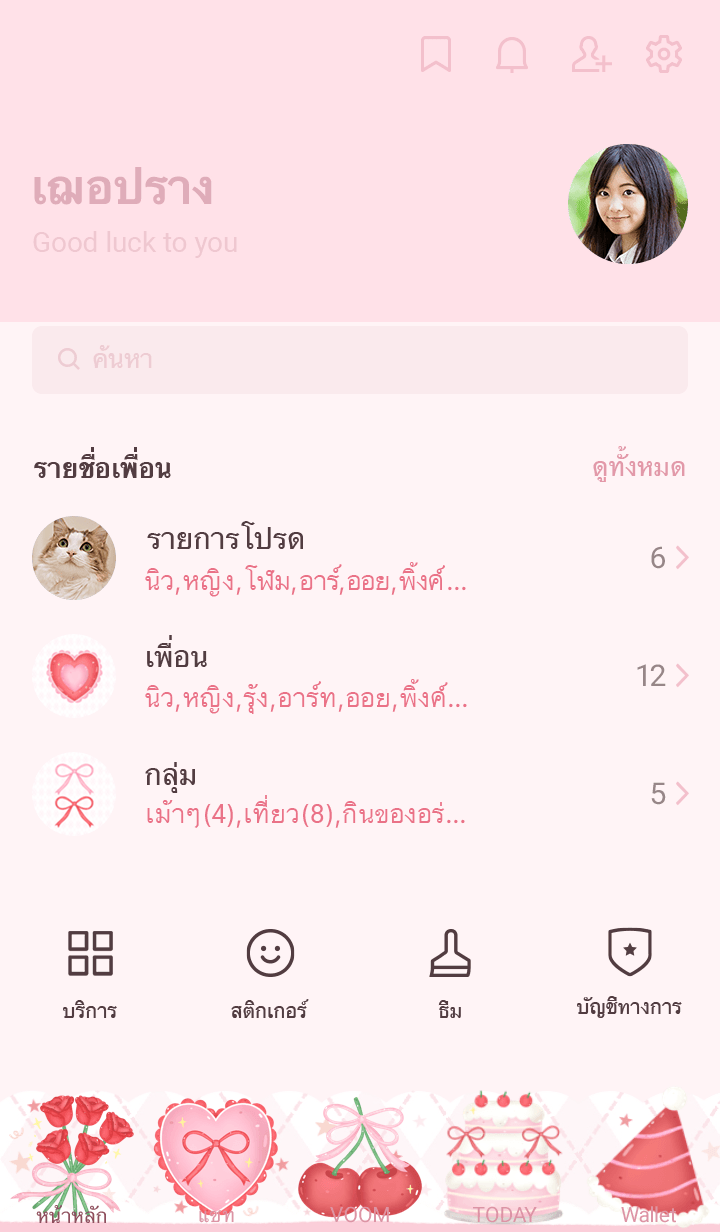The height and width of the screenshot is (1232, 720).
Task: Open the กลุ่ม groups list
Action: (x=360, y=794)
